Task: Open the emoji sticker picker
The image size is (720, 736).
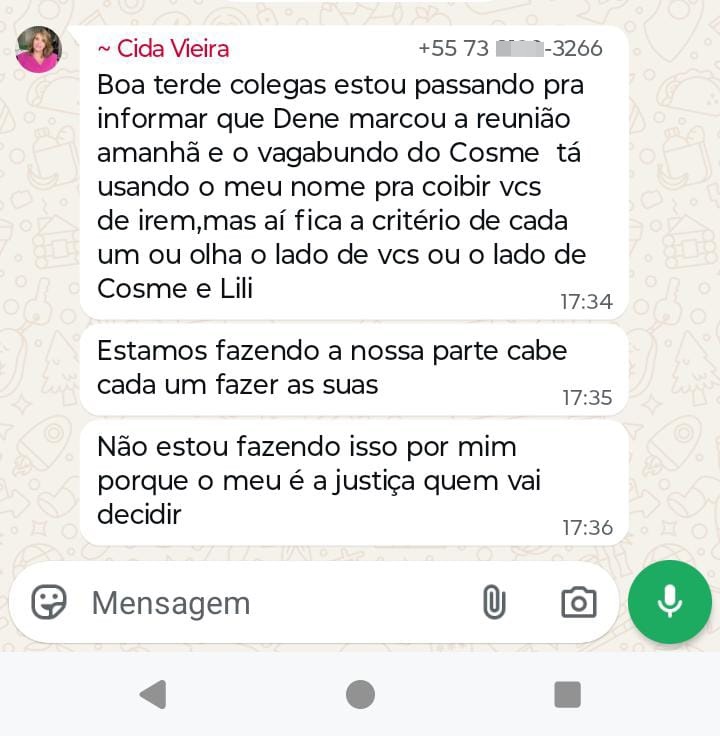Action: 49,602
